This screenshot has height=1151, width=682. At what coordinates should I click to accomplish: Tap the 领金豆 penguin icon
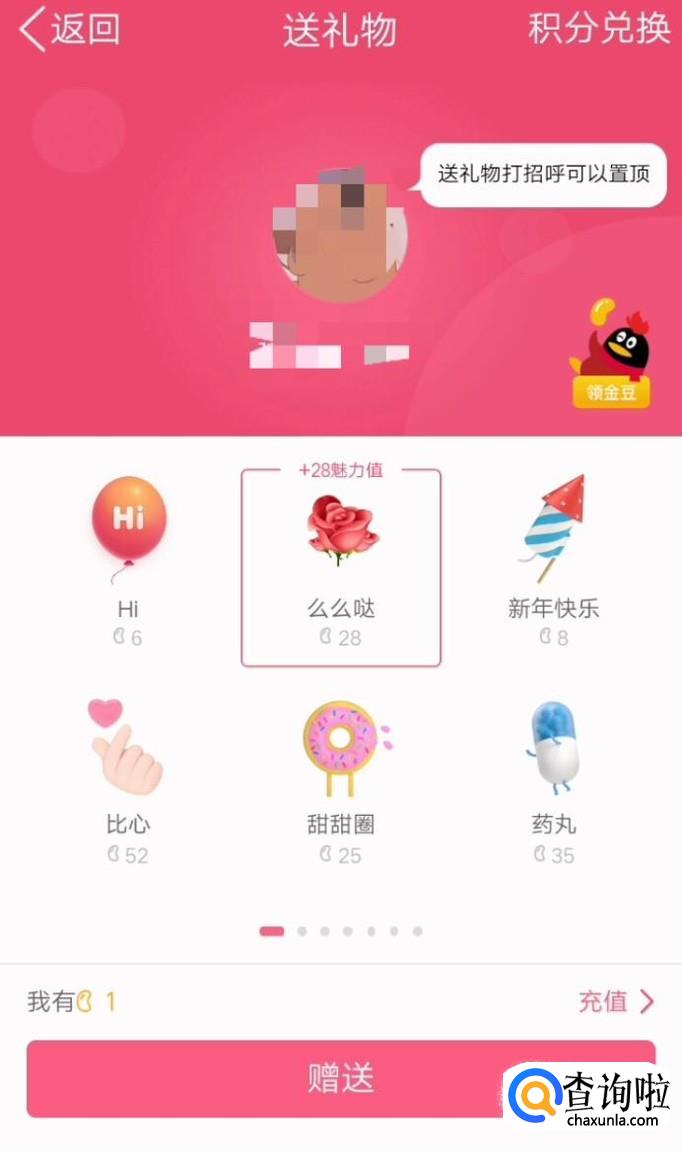611,353
